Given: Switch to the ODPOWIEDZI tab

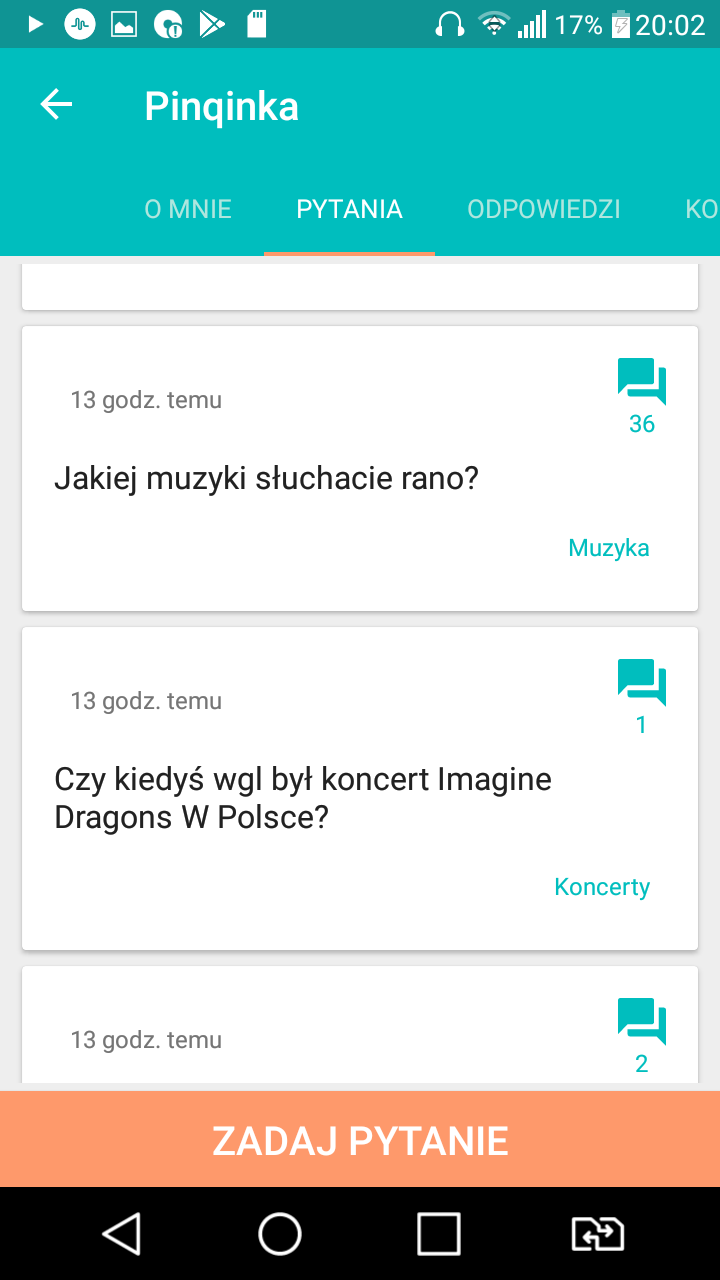Looking at the screenshot, I should click(x=543, y=209).
